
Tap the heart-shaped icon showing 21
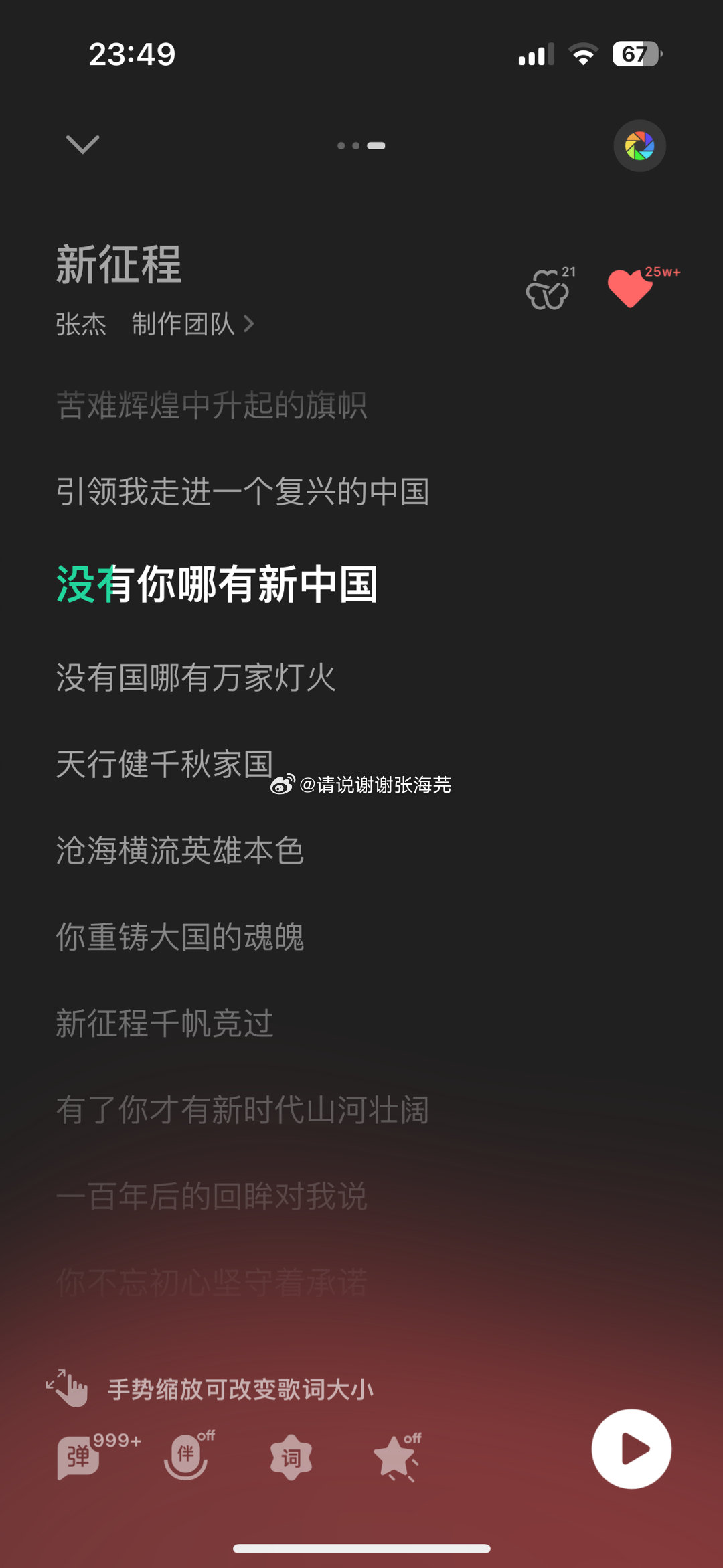(548, 291)
